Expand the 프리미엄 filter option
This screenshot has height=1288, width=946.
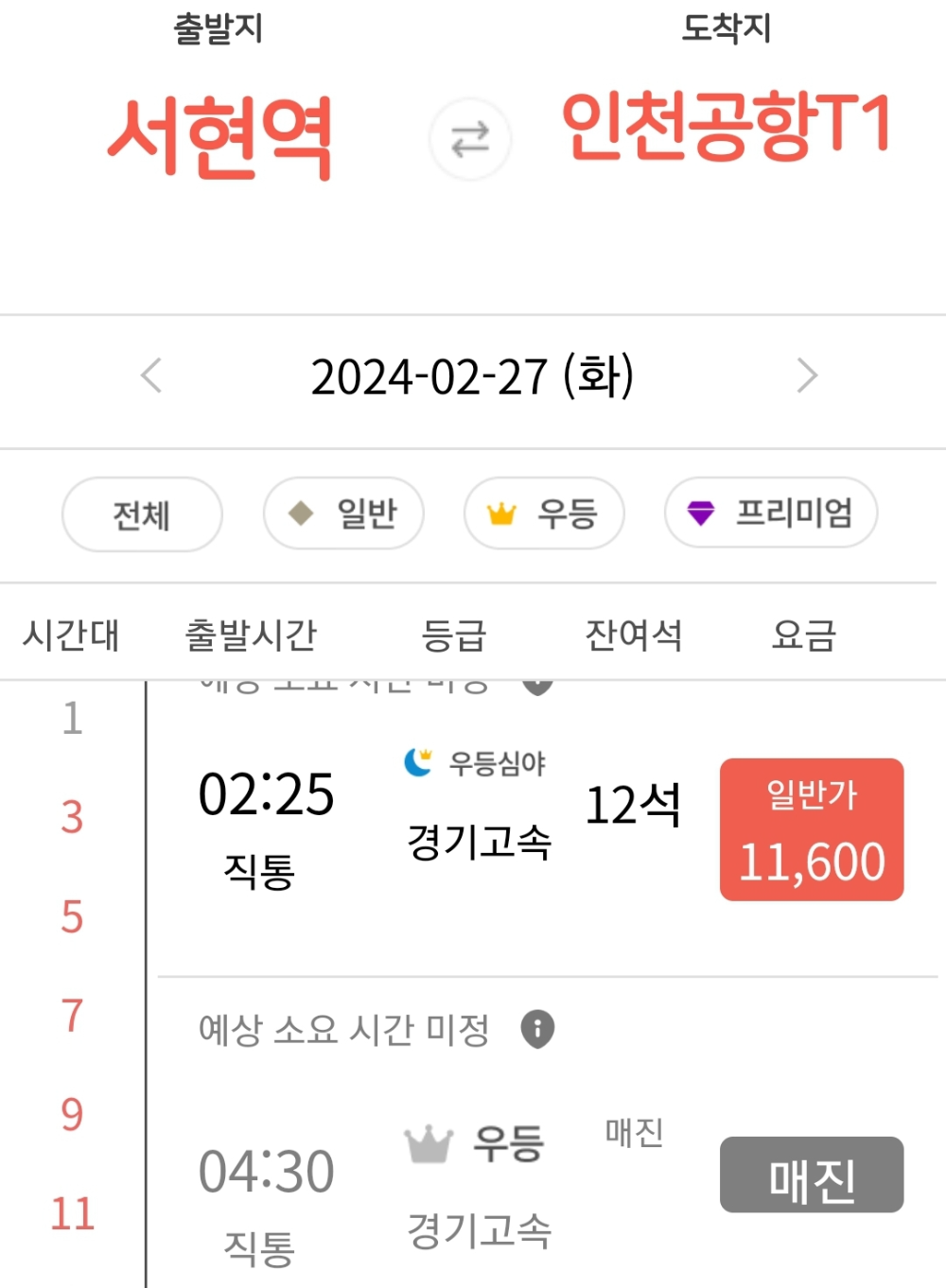770,513
